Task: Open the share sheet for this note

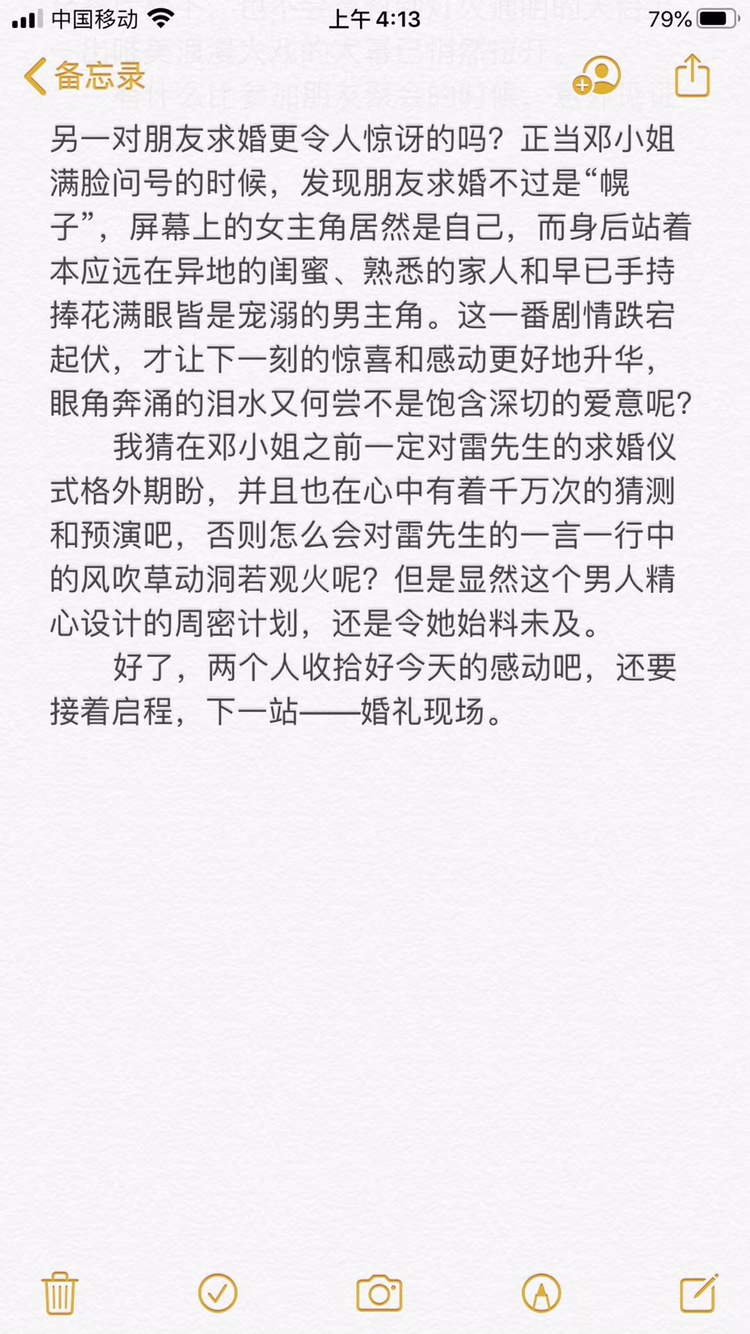Action: pyautogui.click(x=692, y=76)
